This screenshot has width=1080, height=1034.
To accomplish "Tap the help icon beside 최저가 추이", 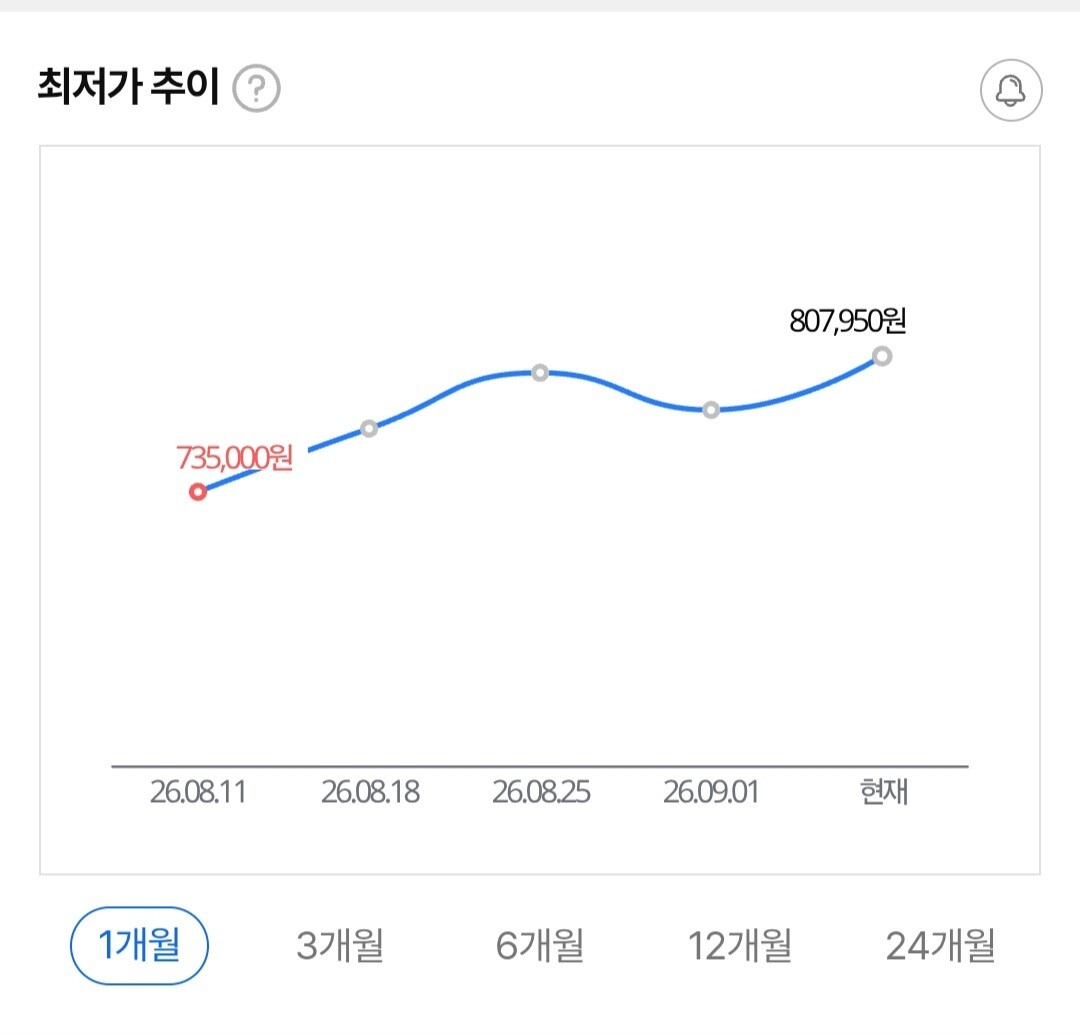I will point(256,88).
